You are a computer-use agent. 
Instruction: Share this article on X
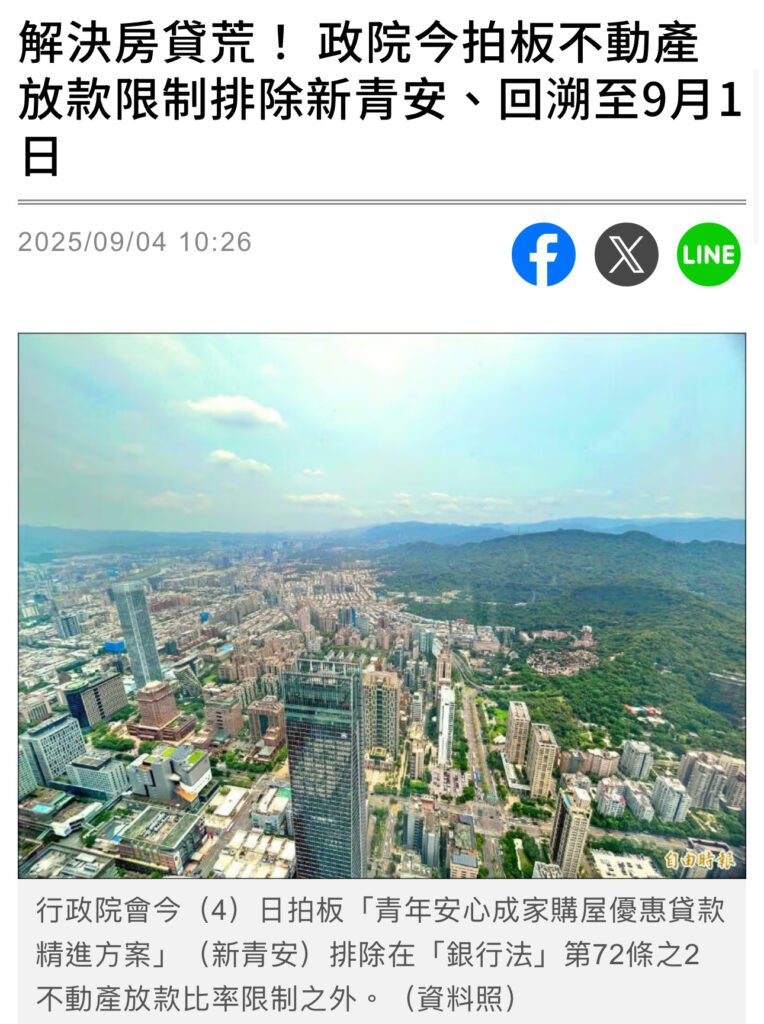[x=626, y=254]
